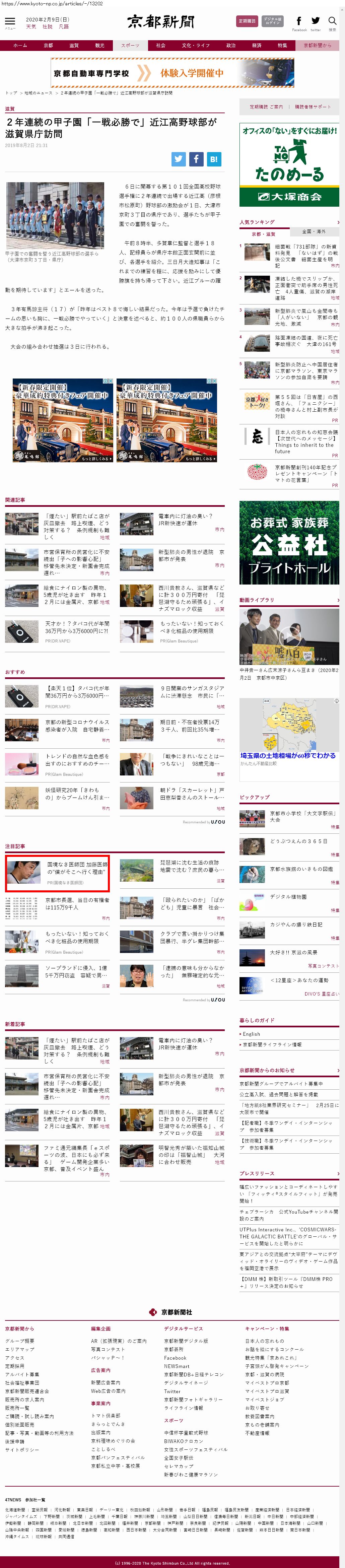Open the 京都自動車専門学校 banner ad
The height and width of the screenshot is (1568, 345).
tap(172, 73)
